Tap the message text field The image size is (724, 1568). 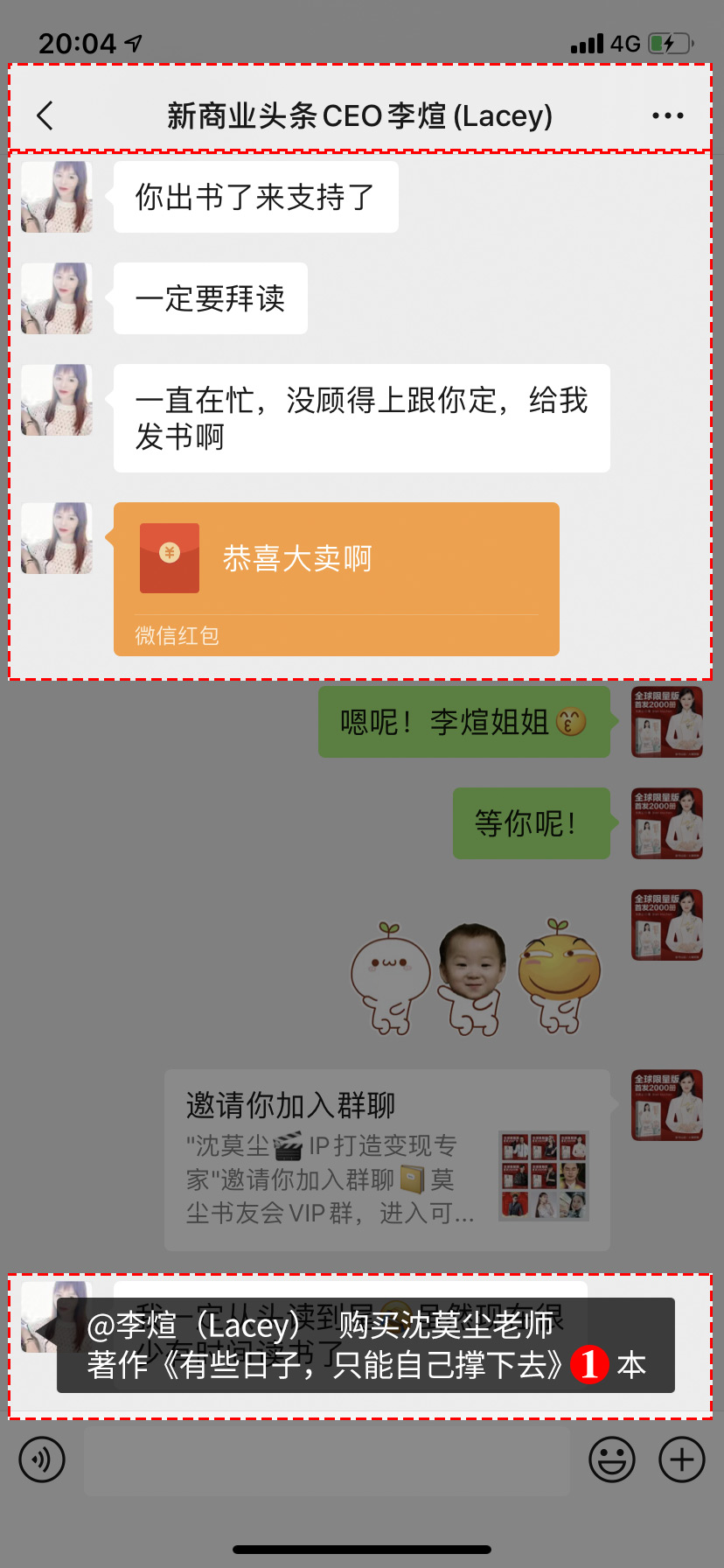pos(326,1459)
